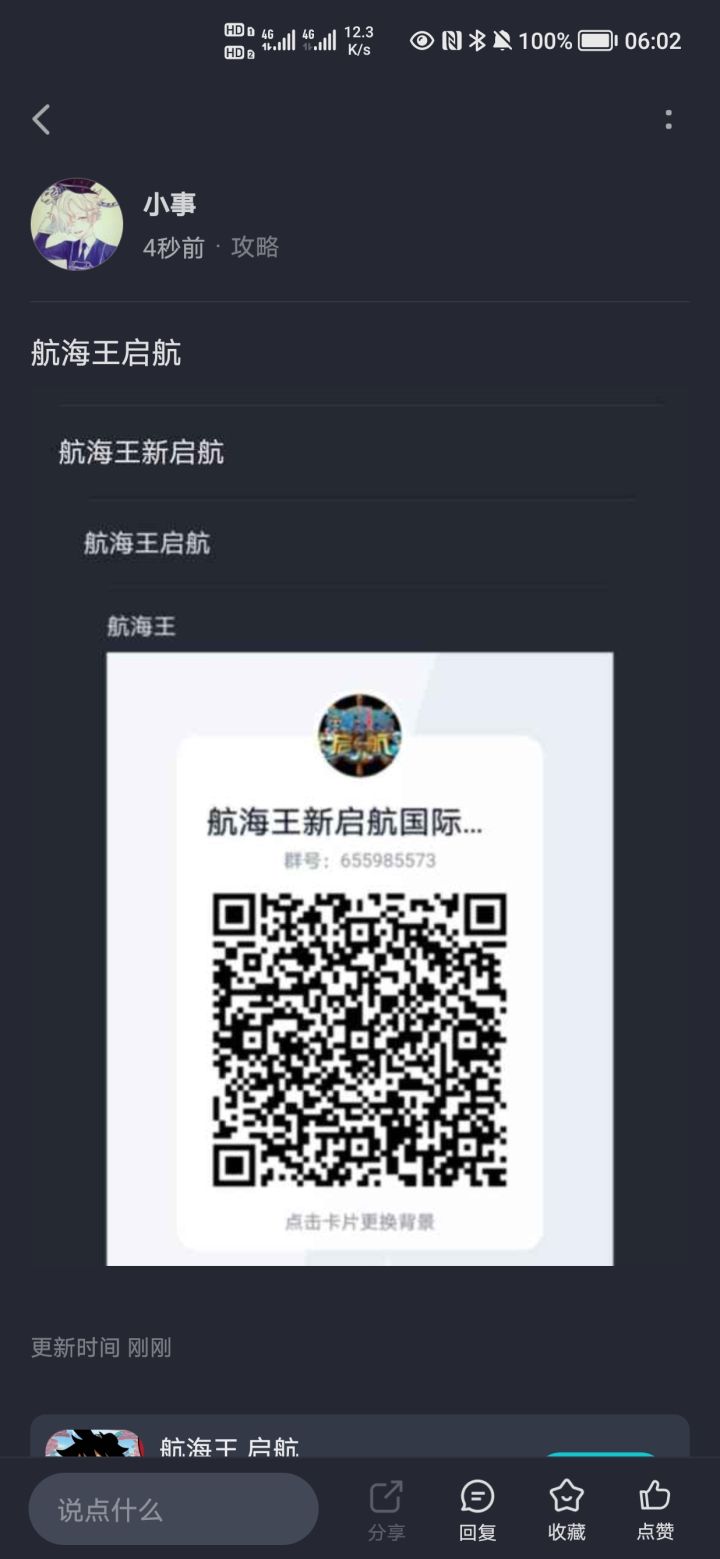
Task: Tap the 航海王 text link above the card
Action: tap(138, 626)
